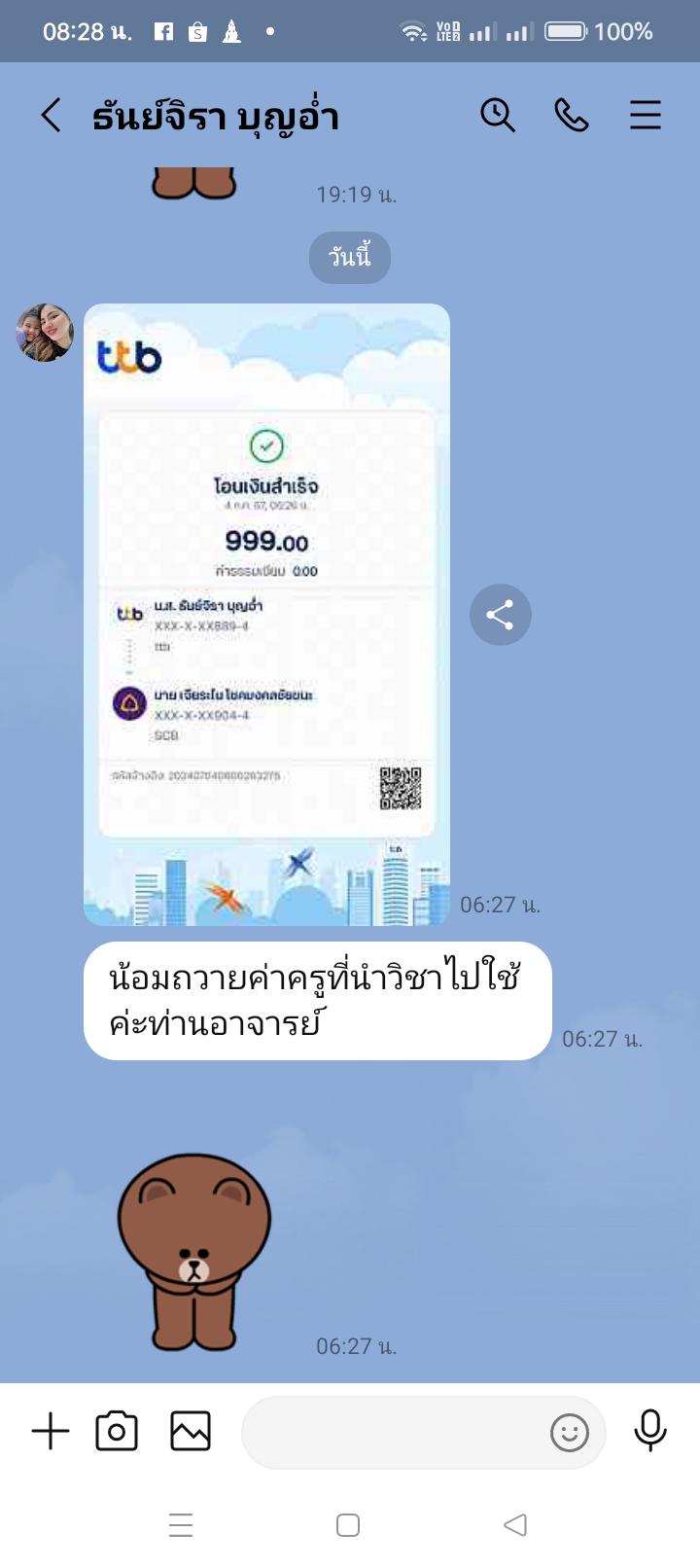Screen dimensions: 700x1568
Task: Share the transfer slip image
Action: pos(500,615)
